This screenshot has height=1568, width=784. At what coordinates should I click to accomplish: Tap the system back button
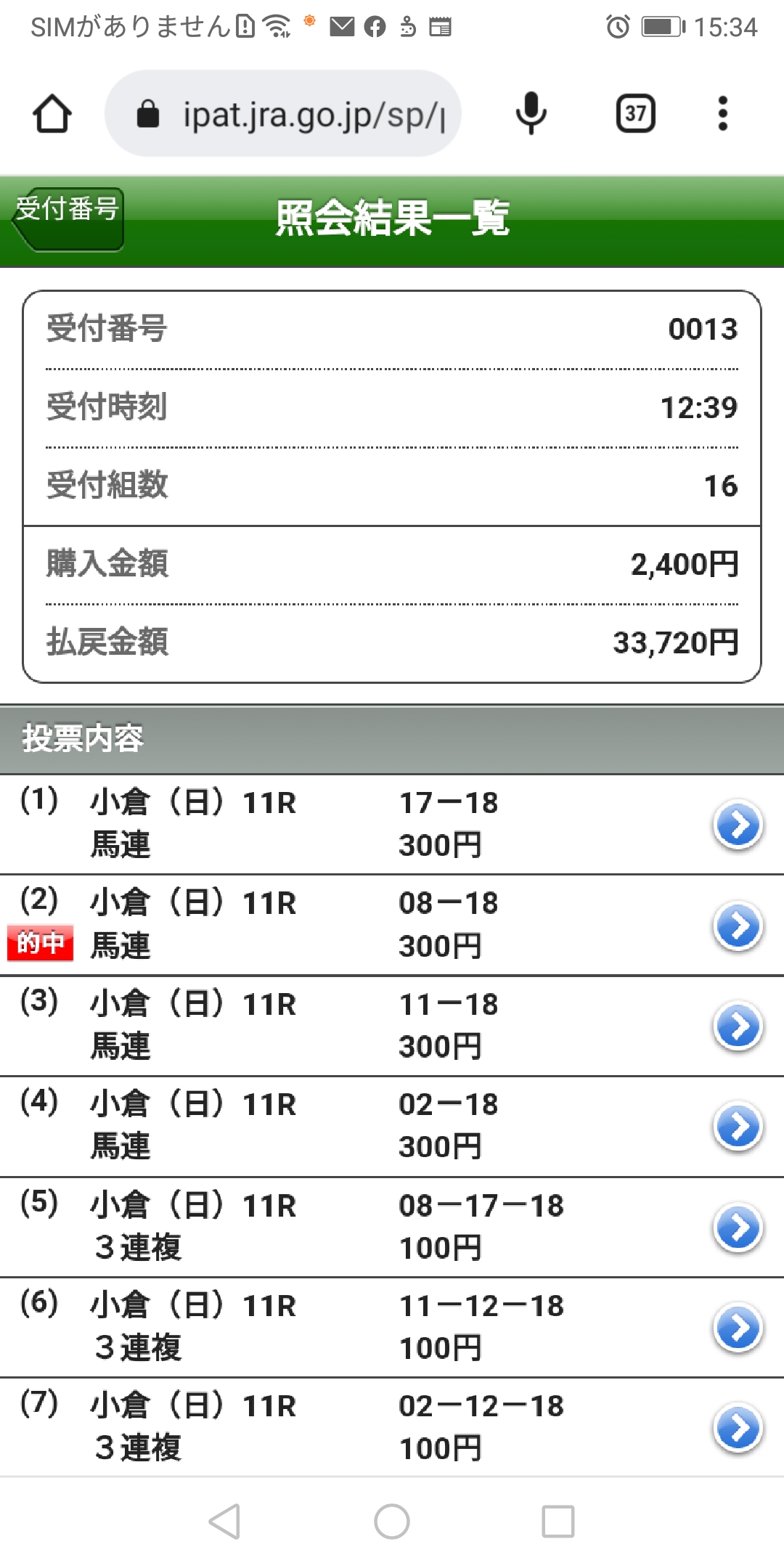(224, 1521)
